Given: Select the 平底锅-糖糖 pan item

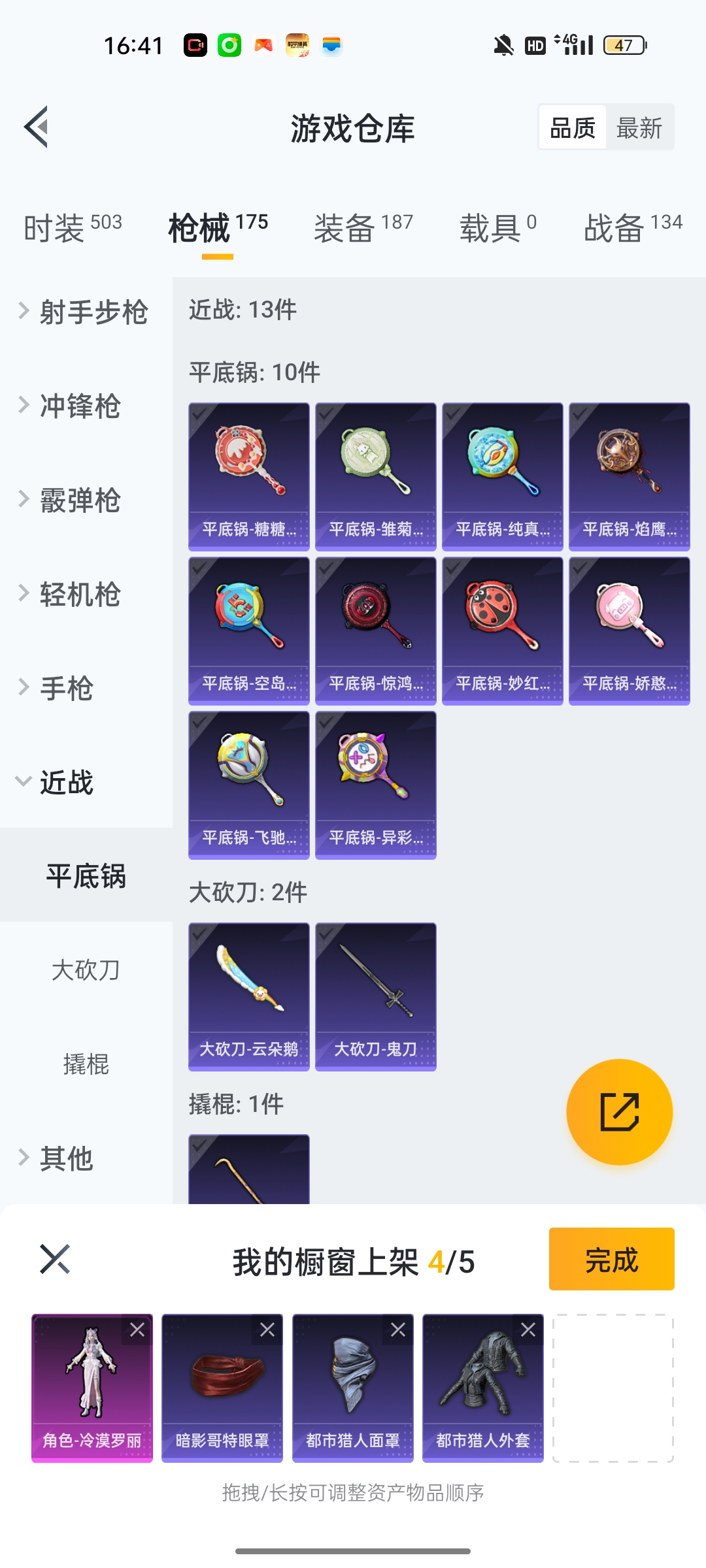Looking at the screenshot, I should (249, 476).
